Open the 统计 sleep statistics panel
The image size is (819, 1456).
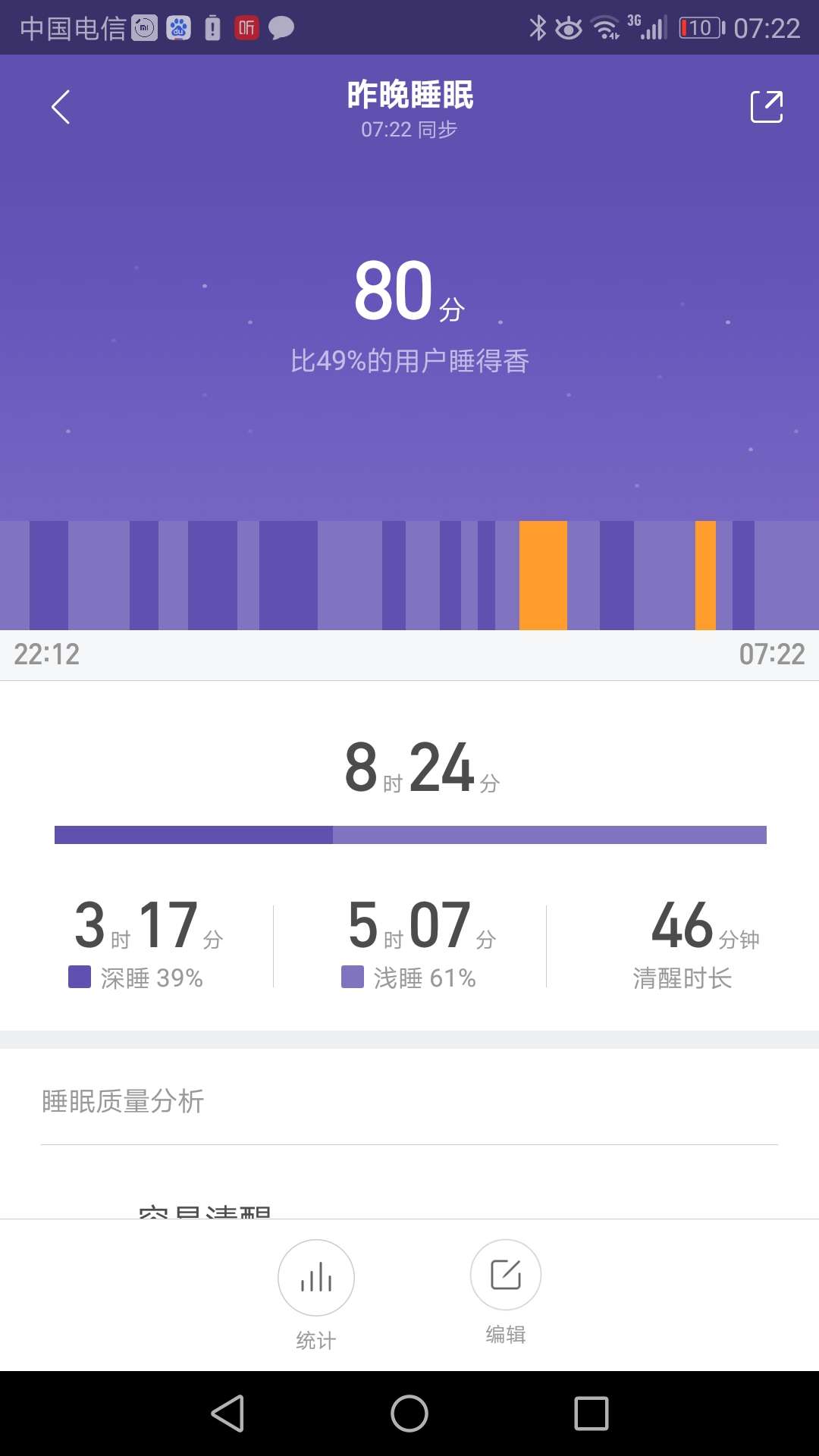315,1289
